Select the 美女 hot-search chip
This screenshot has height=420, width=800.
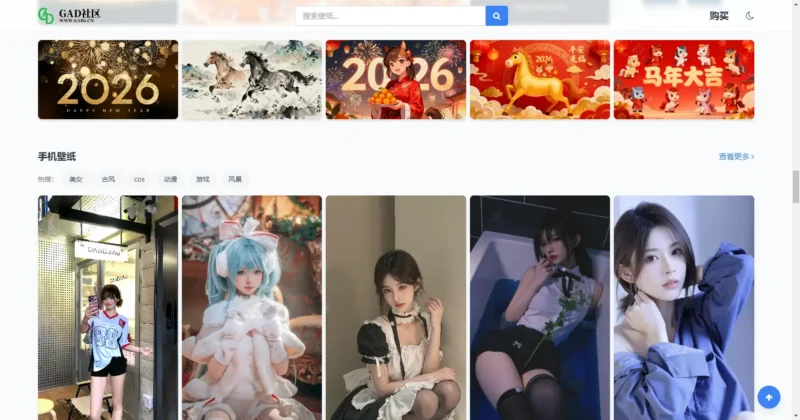click(76, 179)
